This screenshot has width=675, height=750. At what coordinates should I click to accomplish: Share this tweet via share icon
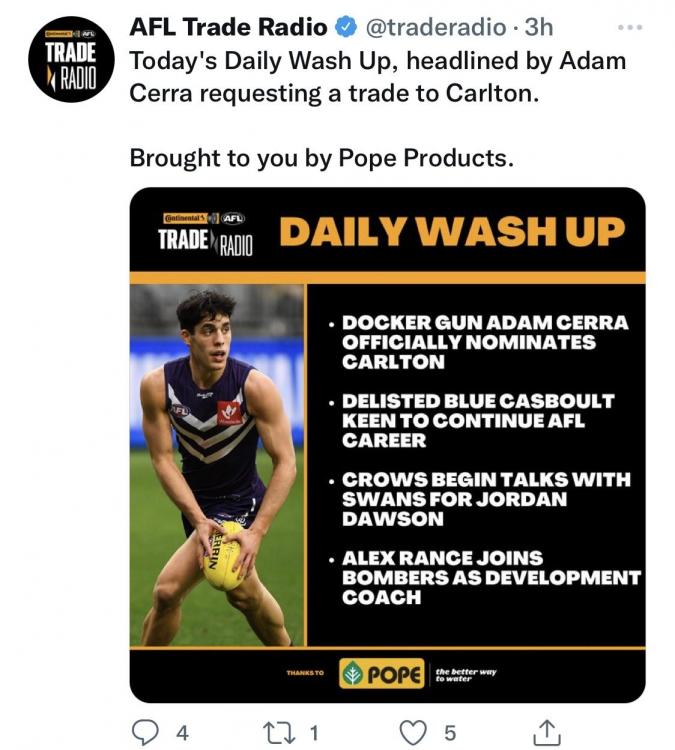[546, 731]
